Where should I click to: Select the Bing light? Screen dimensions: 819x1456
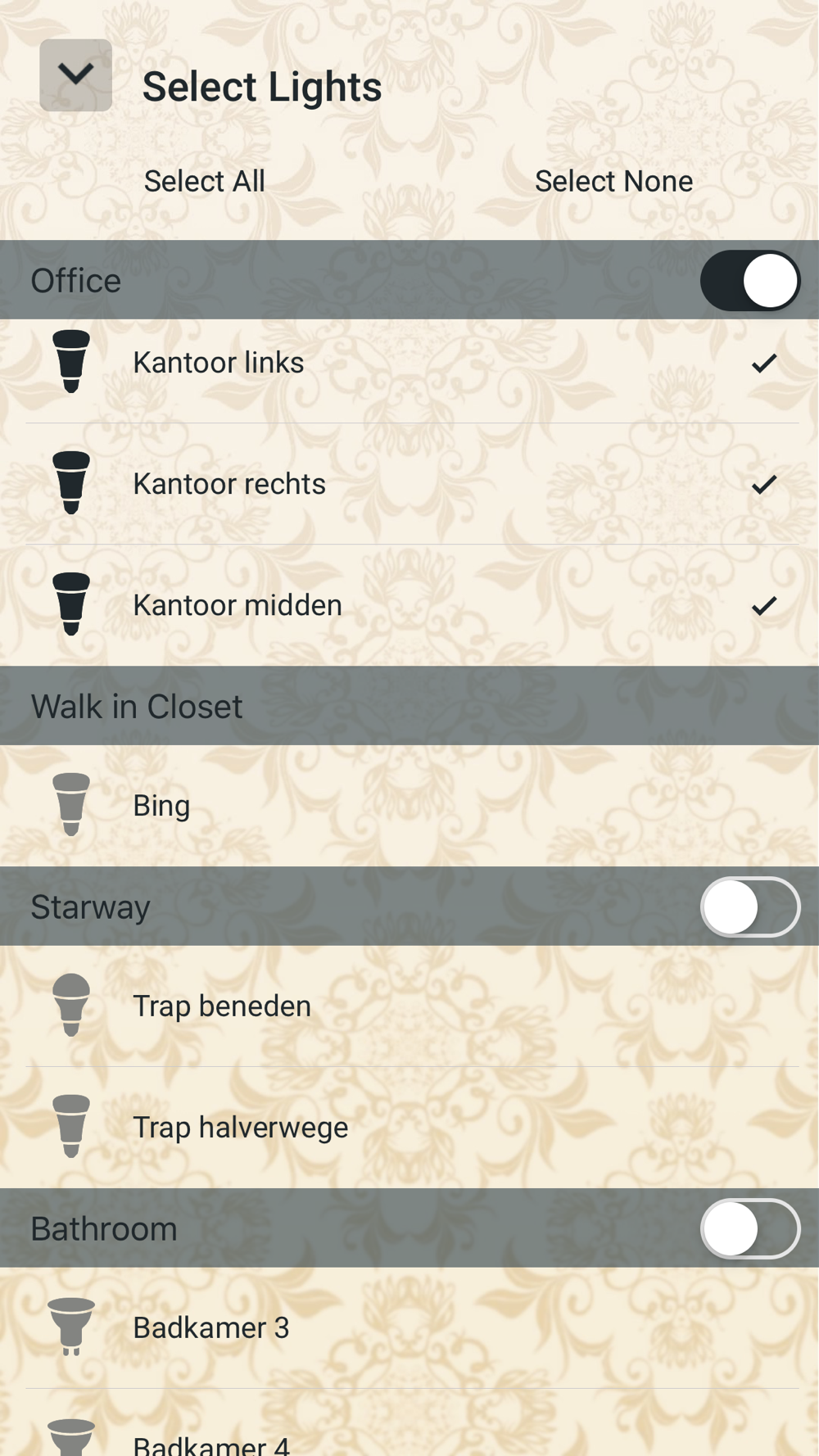click(x=409, y=805)
